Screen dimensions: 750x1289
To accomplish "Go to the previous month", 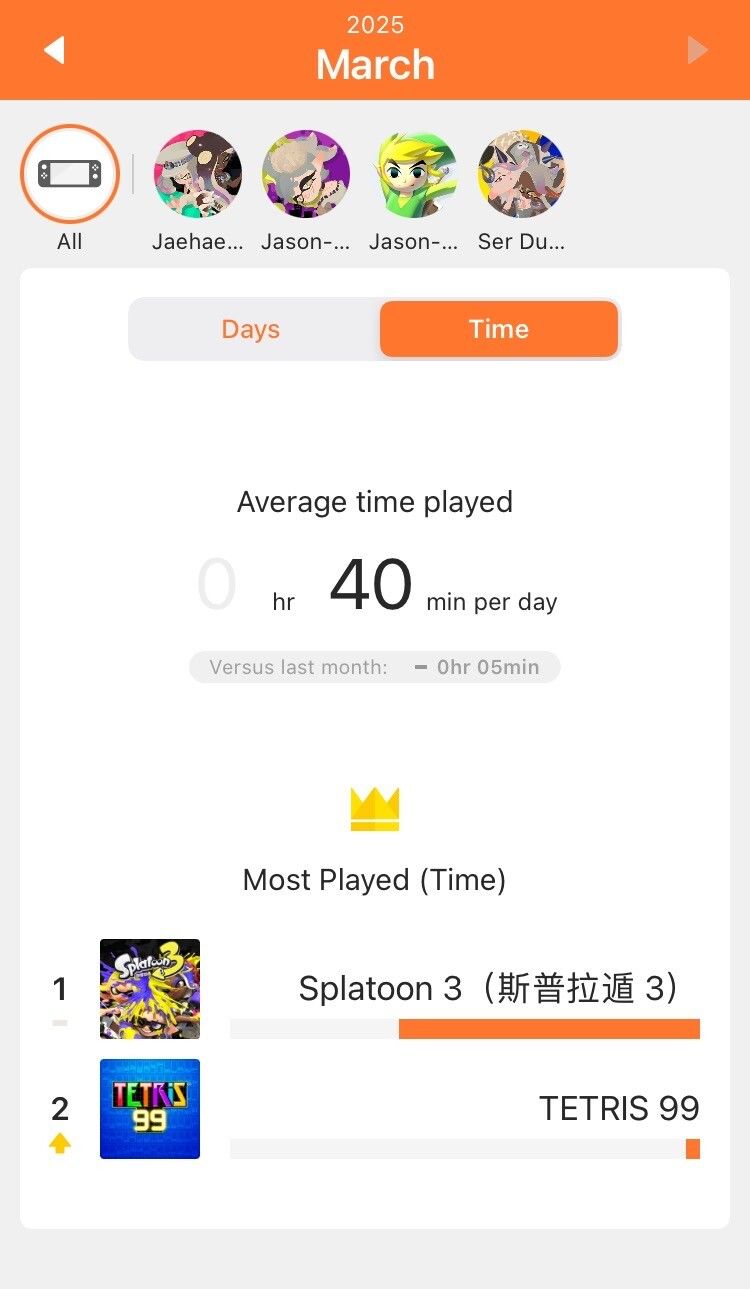I will coord(55,50).
